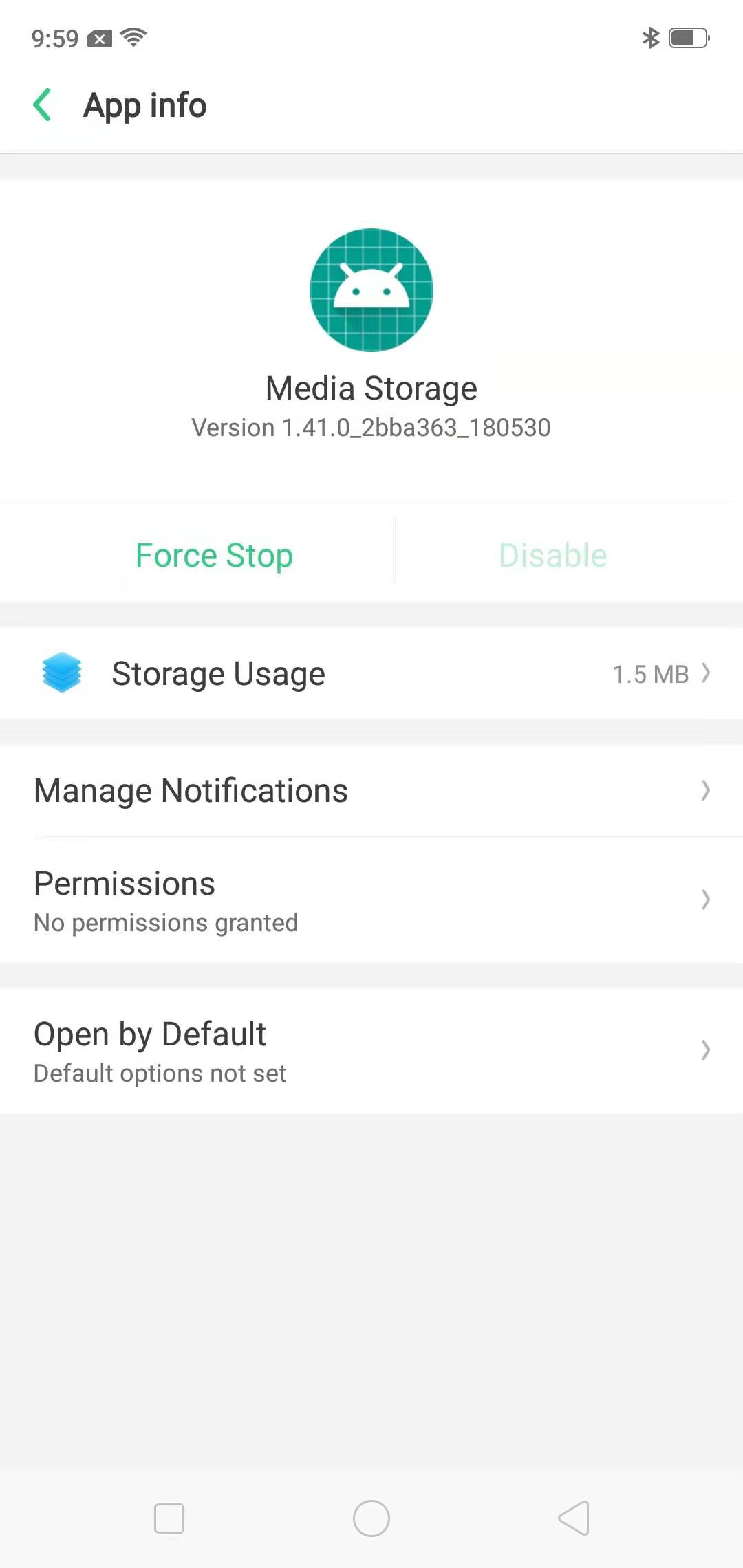Viewport: 743px width, 1568px height.
Task: Open the Storage Usage layers icon
Action: [61, 673]
